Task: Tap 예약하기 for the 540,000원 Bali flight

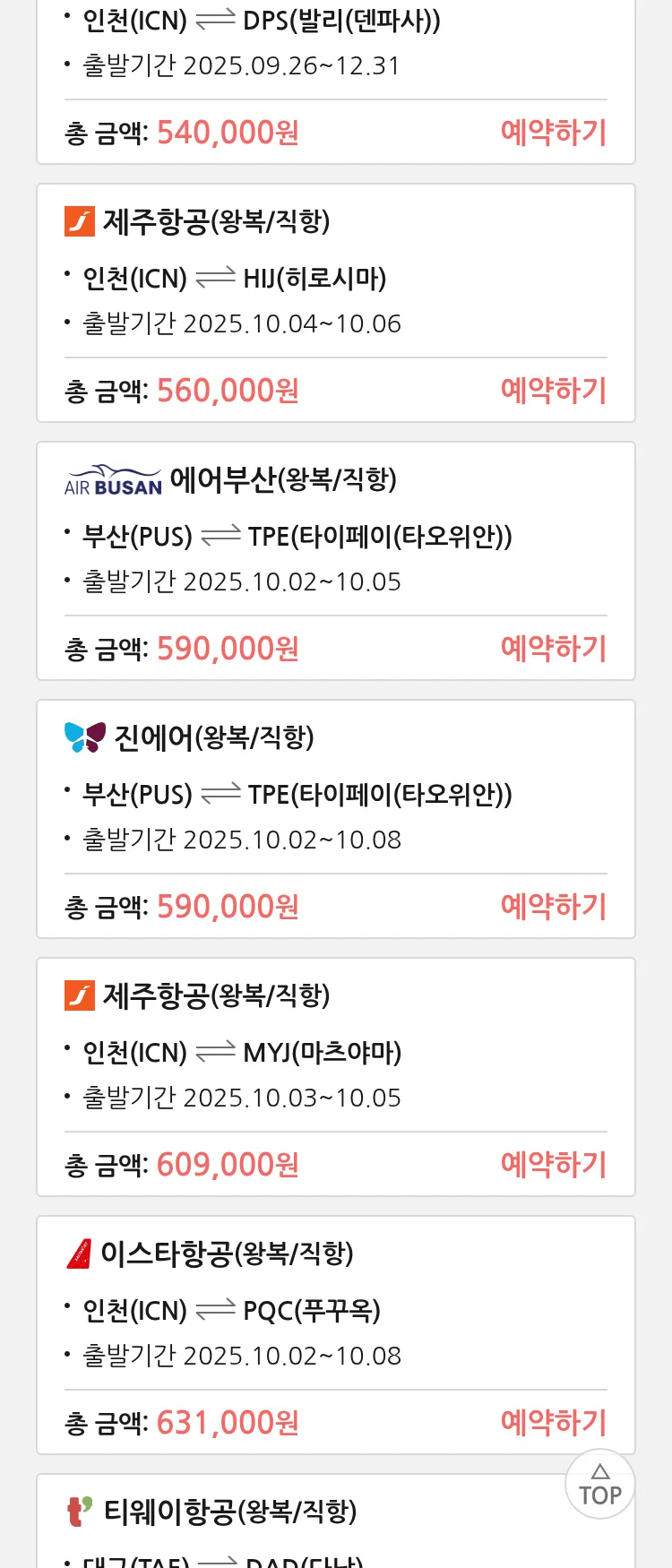Action: coord(553,133)
